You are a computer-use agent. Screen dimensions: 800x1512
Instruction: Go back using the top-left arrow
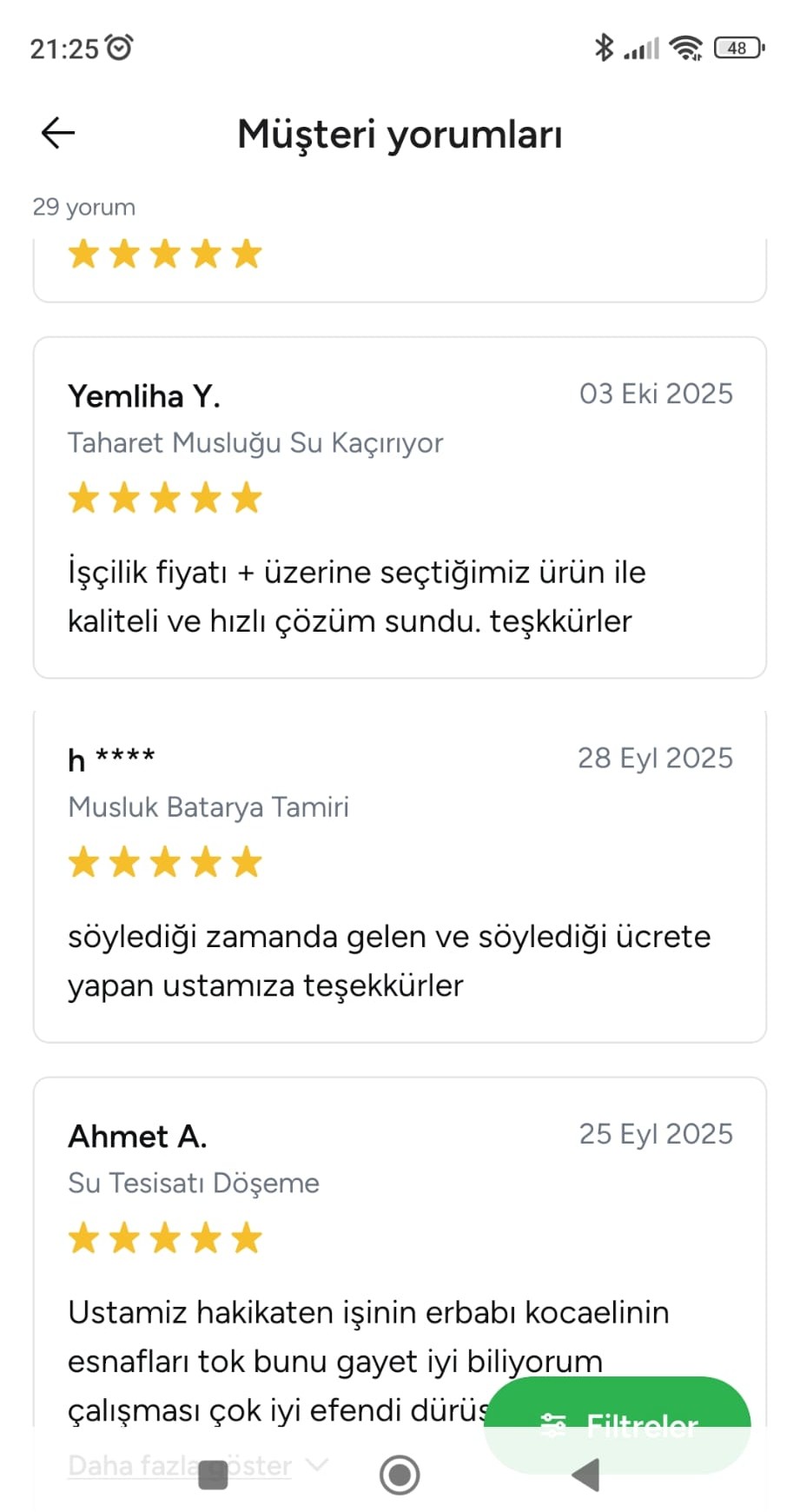pos(58,133)
